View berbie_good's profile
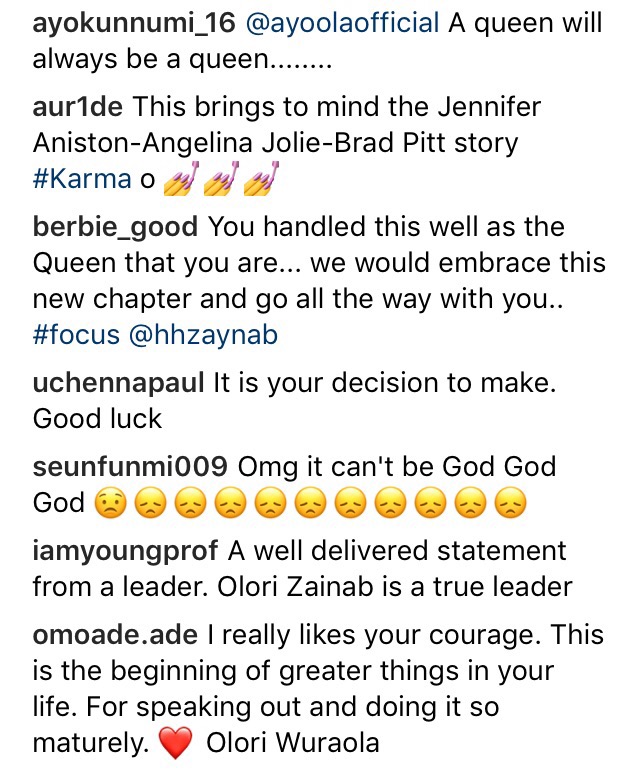 pyautogui.click(x=115, y=226)
